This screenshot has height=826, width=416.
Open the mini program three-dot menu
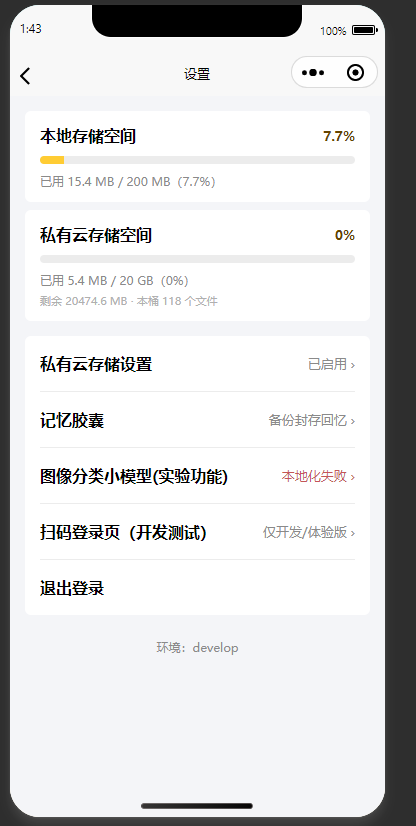[313, 73]
